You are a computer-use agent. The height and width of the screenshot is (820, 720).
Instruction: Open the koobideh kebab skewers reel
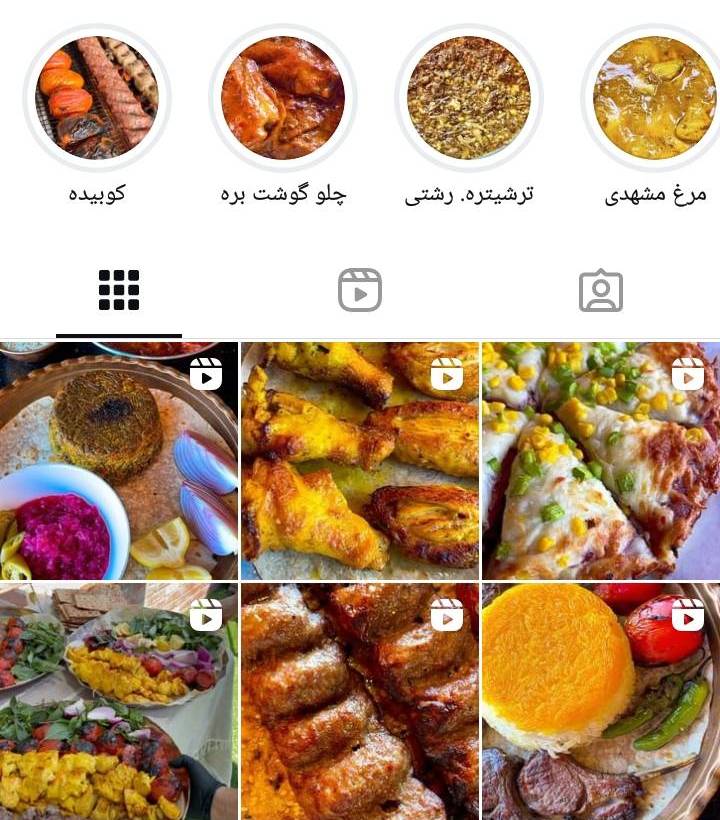(x=360, y=702)
